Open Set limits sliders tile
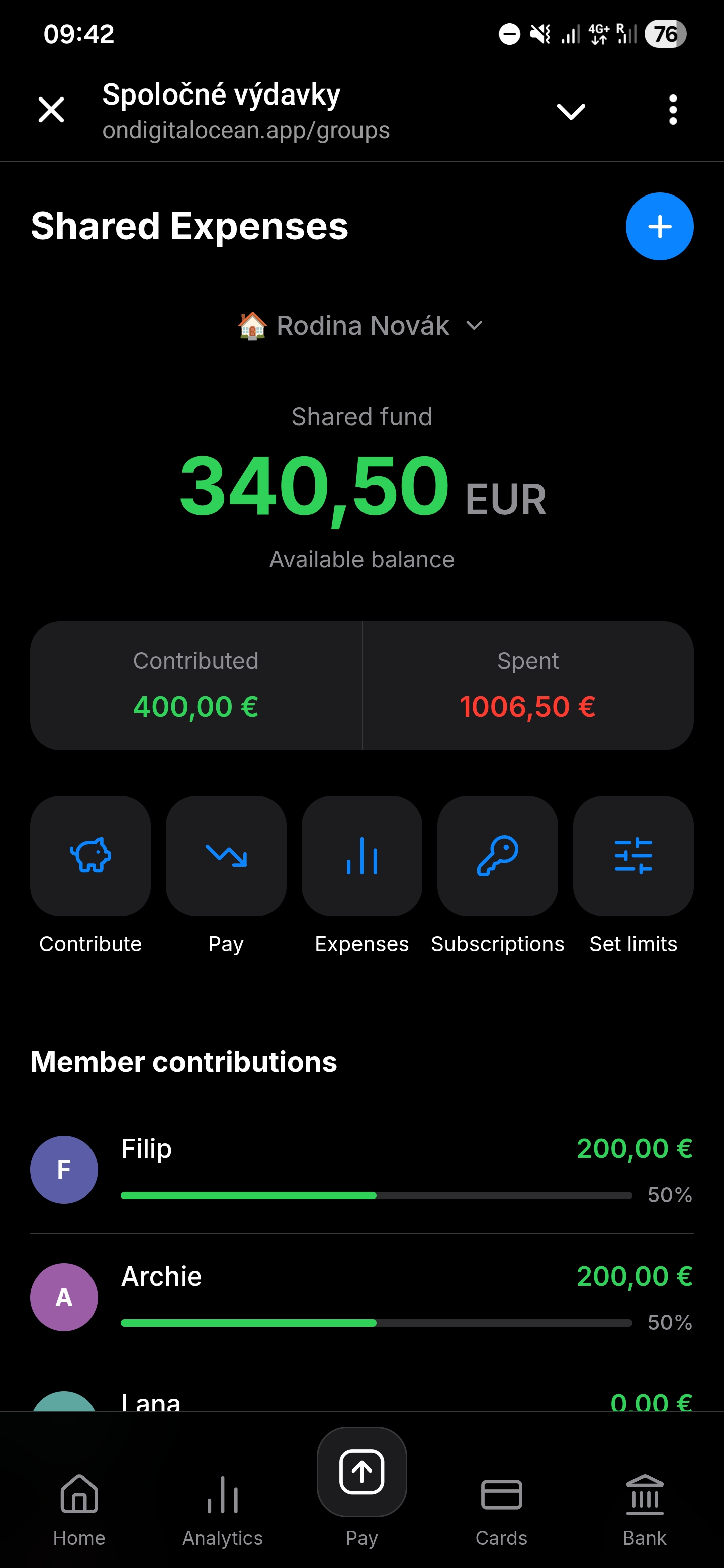 point(633,856)
